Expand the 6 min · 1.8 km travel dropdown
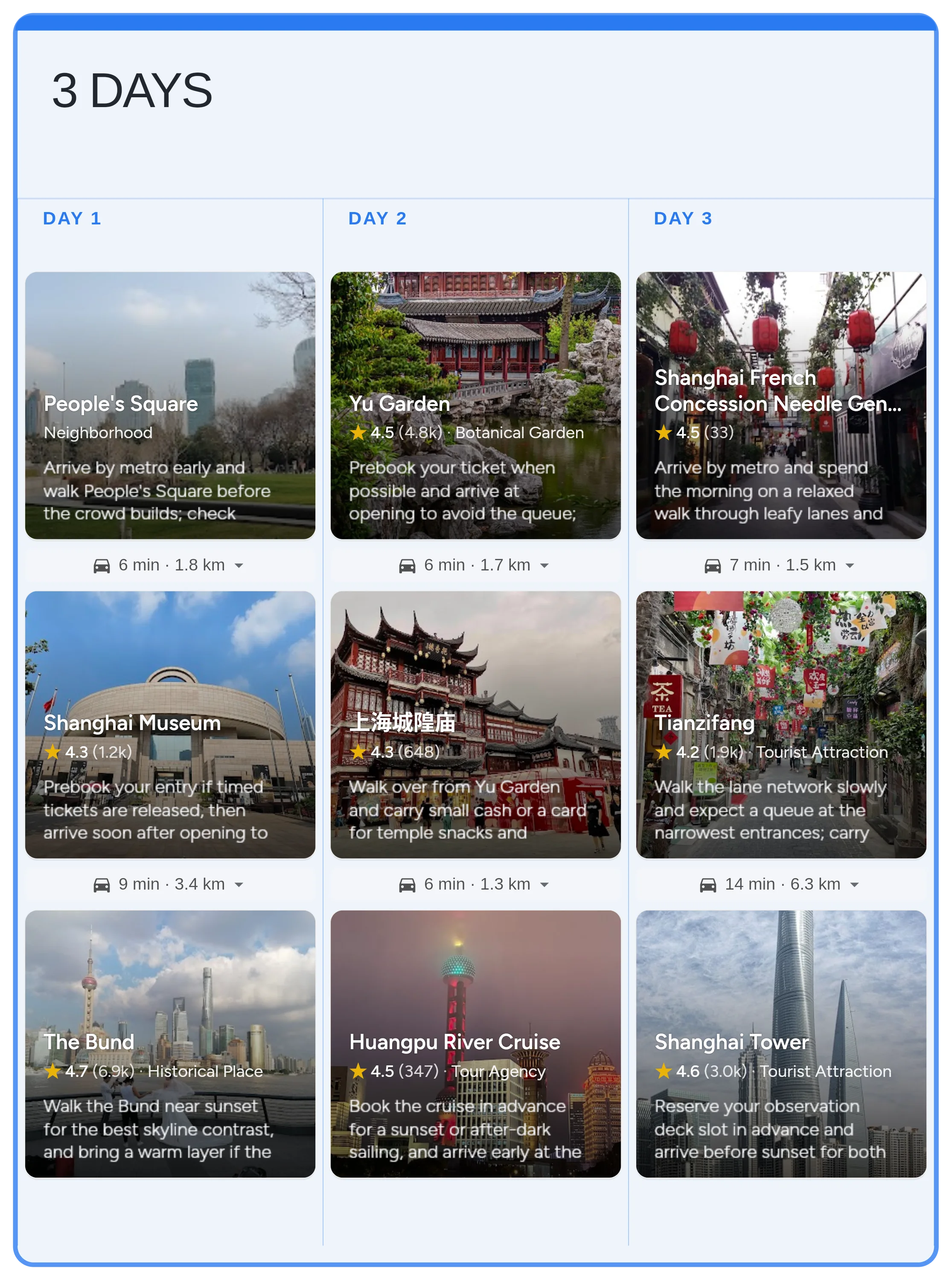This screenshot has height=1280, width=952. click(239, 566)
